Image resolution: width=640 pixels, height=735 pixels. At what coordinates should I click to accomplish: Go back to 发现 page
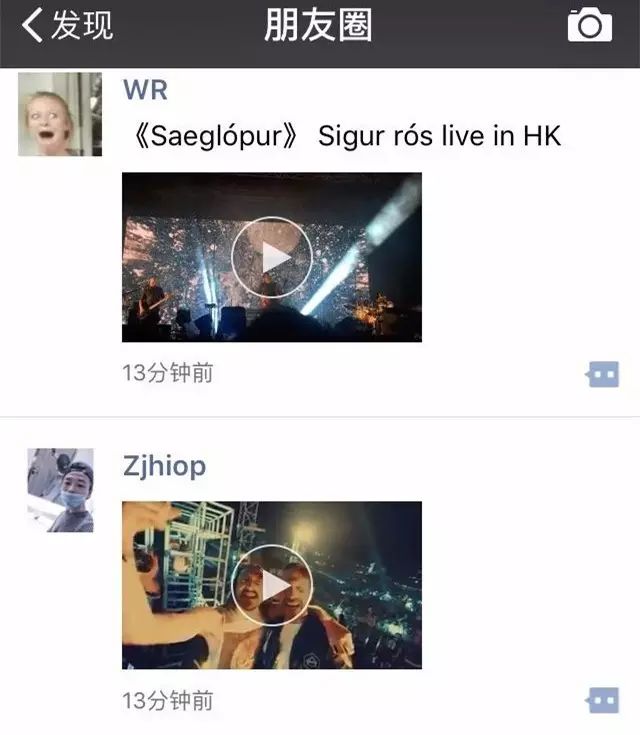point(66,26)
